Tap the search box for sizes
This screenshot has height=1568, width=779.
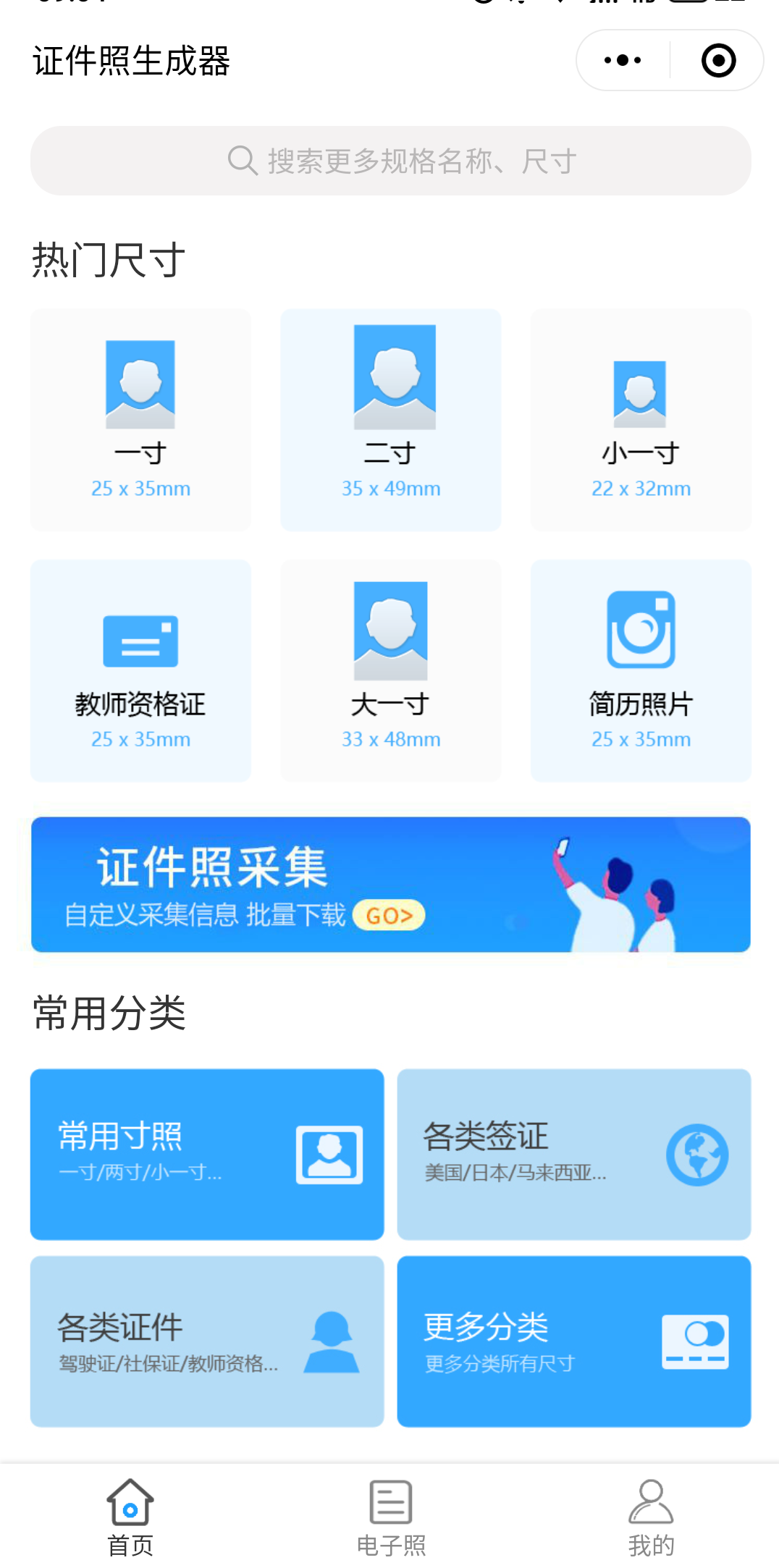point(391,161)
